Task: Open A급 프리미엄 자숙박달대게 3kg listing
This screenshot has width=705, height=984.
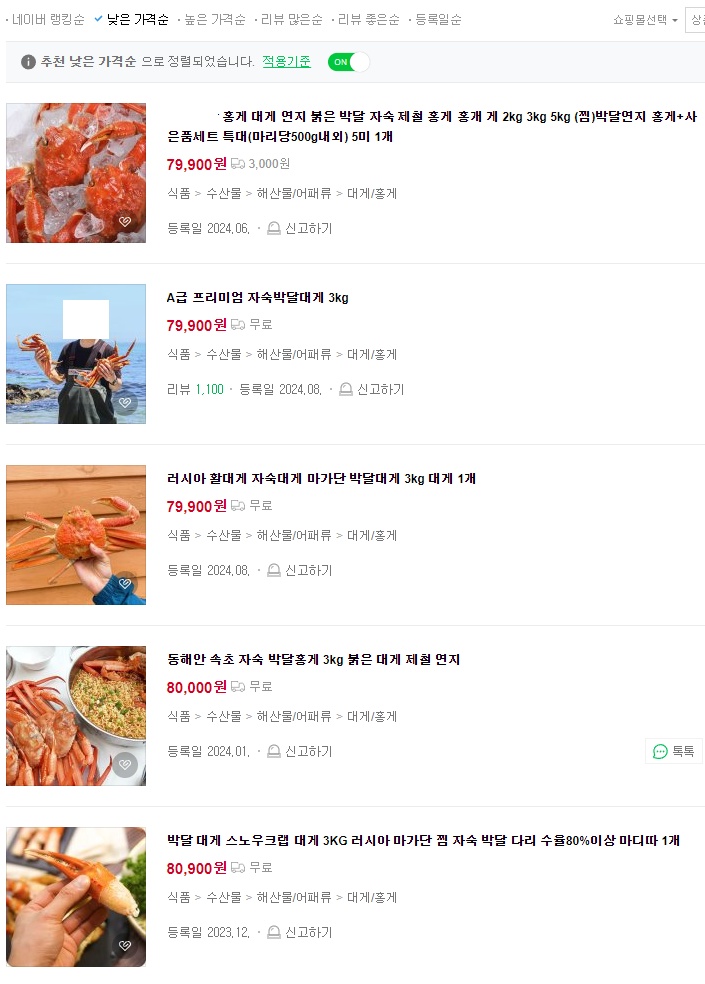Action: pyautogui.click(x=257, y=297)
